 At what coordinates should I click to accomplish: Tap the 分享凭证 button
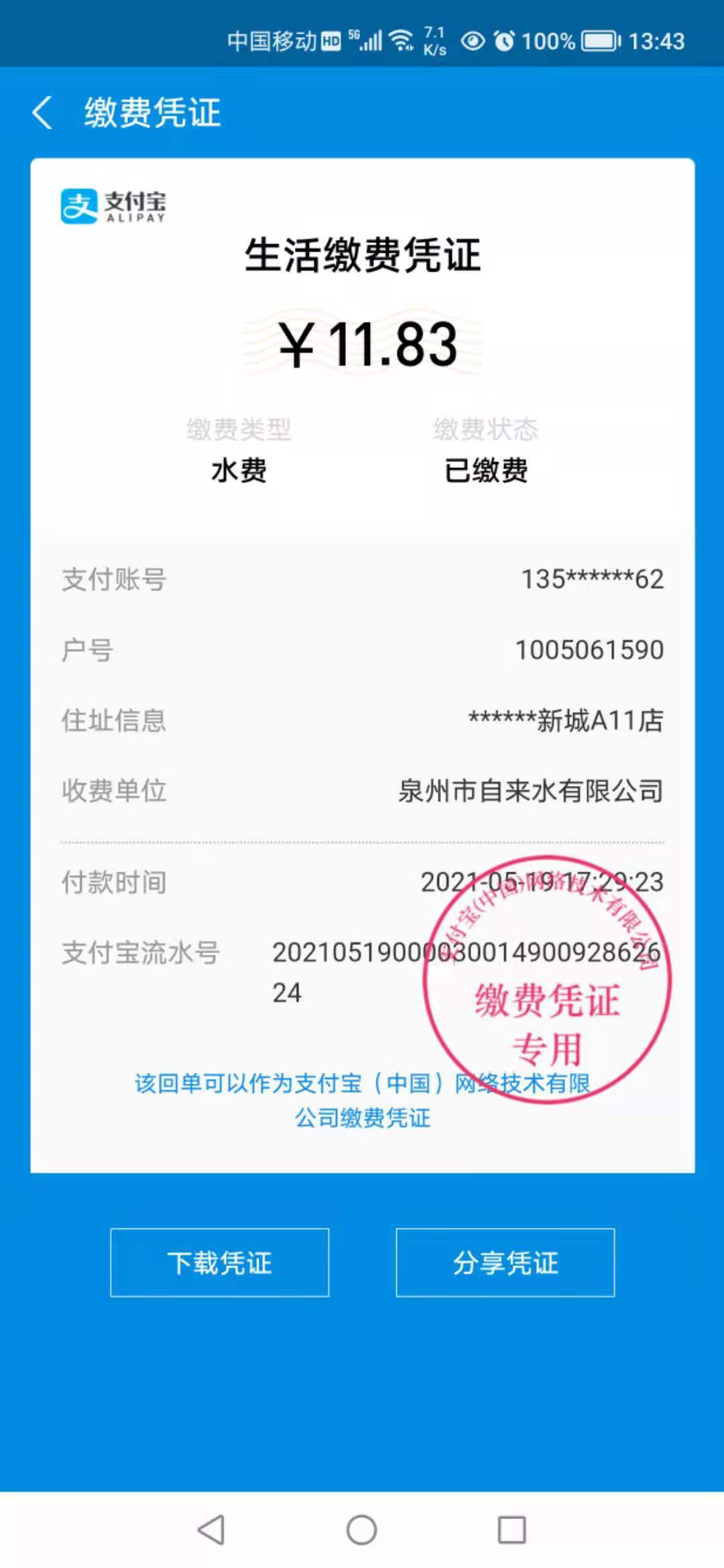tap(505, 1262)
